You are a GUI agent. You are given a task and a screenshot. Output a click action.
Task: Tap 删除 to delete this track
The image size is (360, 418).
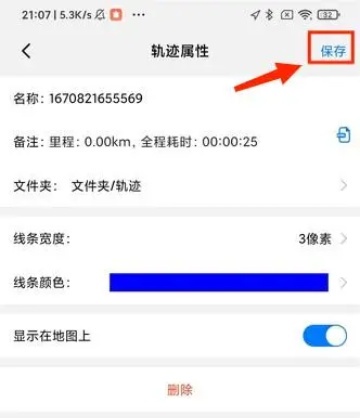point(180,389)
